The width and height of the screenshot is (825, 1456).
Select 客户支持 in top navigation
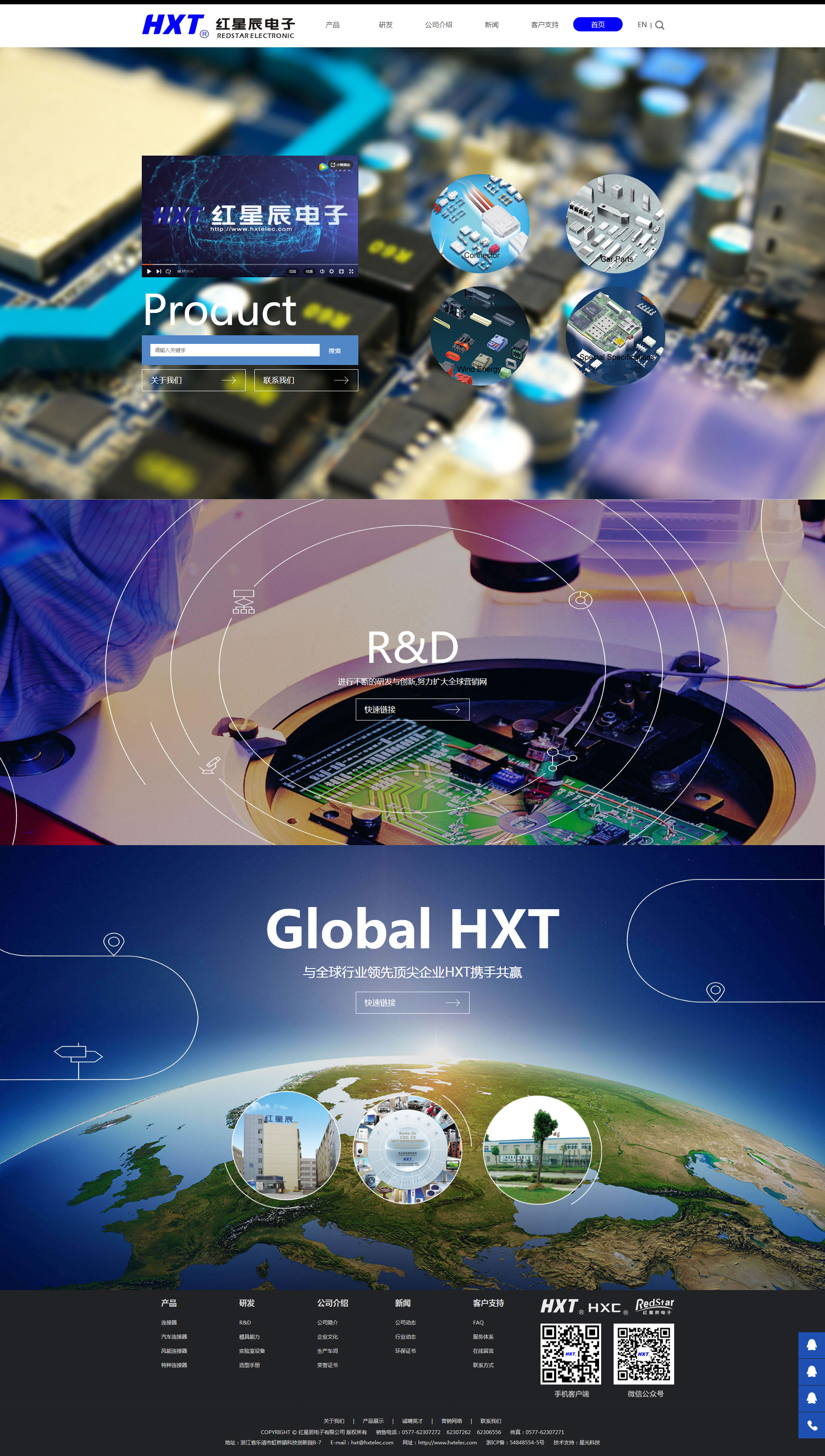tap(544, 25)
